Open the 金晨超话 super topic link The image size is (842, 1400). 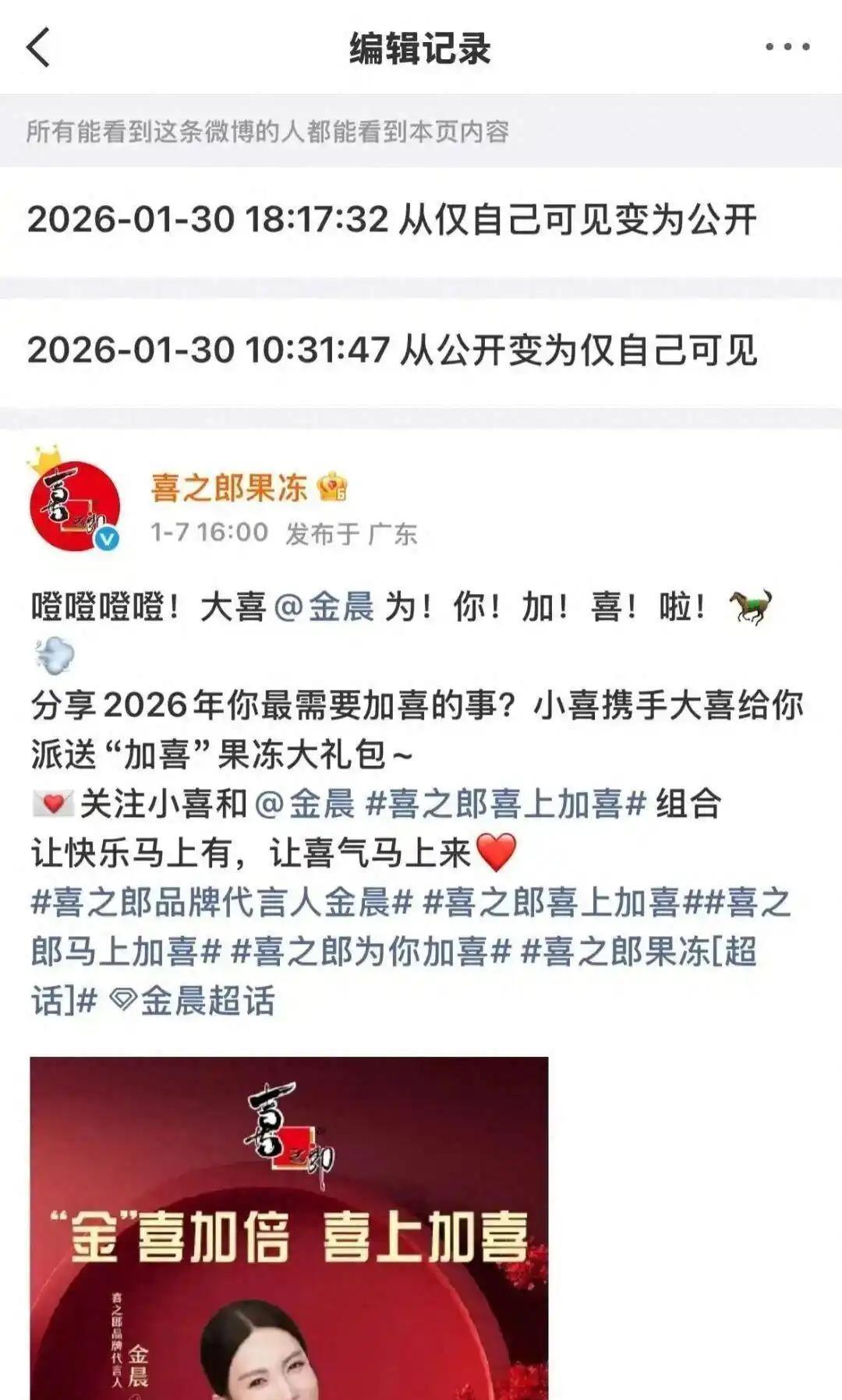click(x=195, y=1001)
